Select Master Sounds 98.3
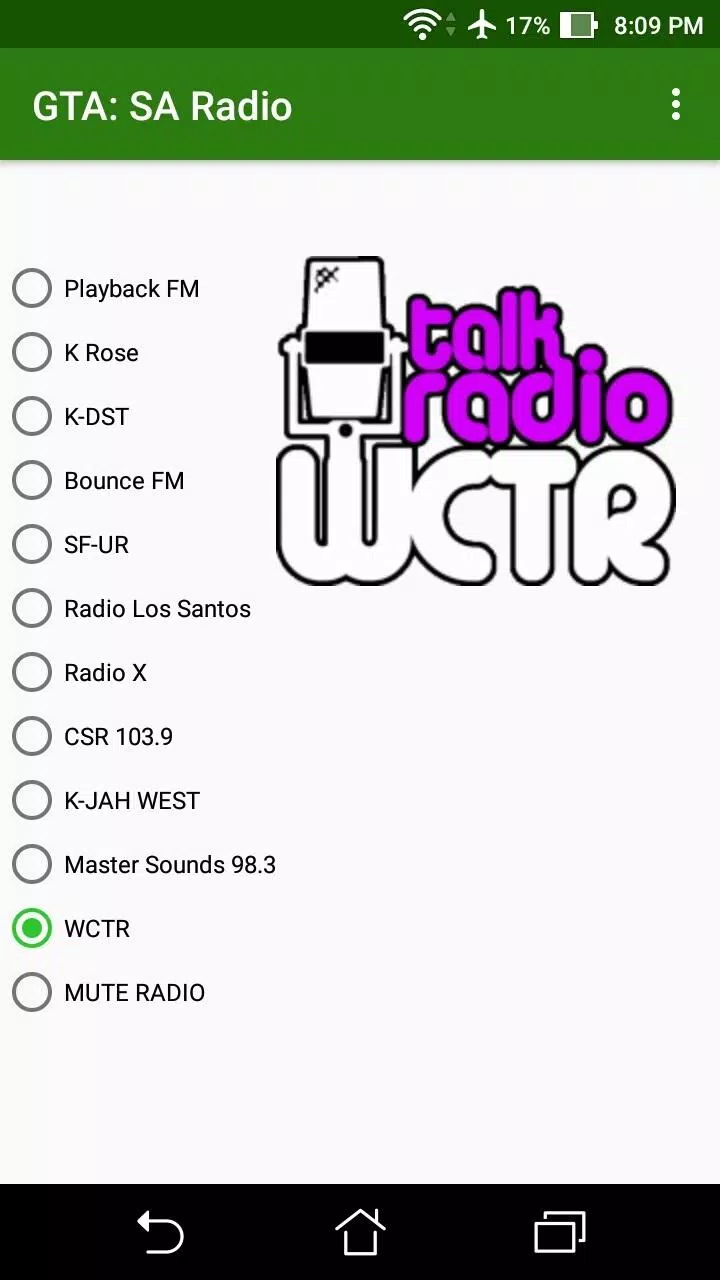720x1280 pixels. coord(32,865)
